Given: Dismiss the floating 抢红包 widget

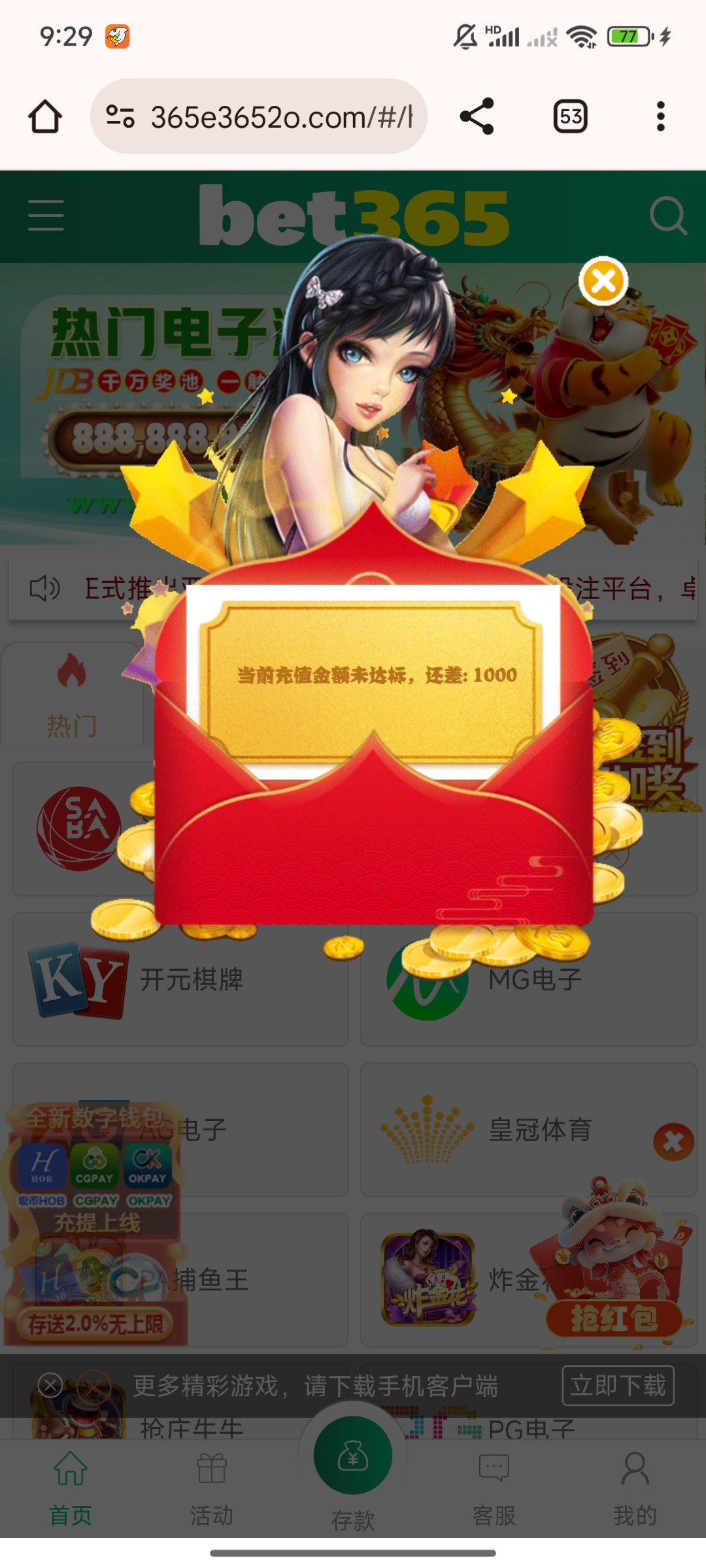Looking at the screenshot, I should coord(673,1142).
